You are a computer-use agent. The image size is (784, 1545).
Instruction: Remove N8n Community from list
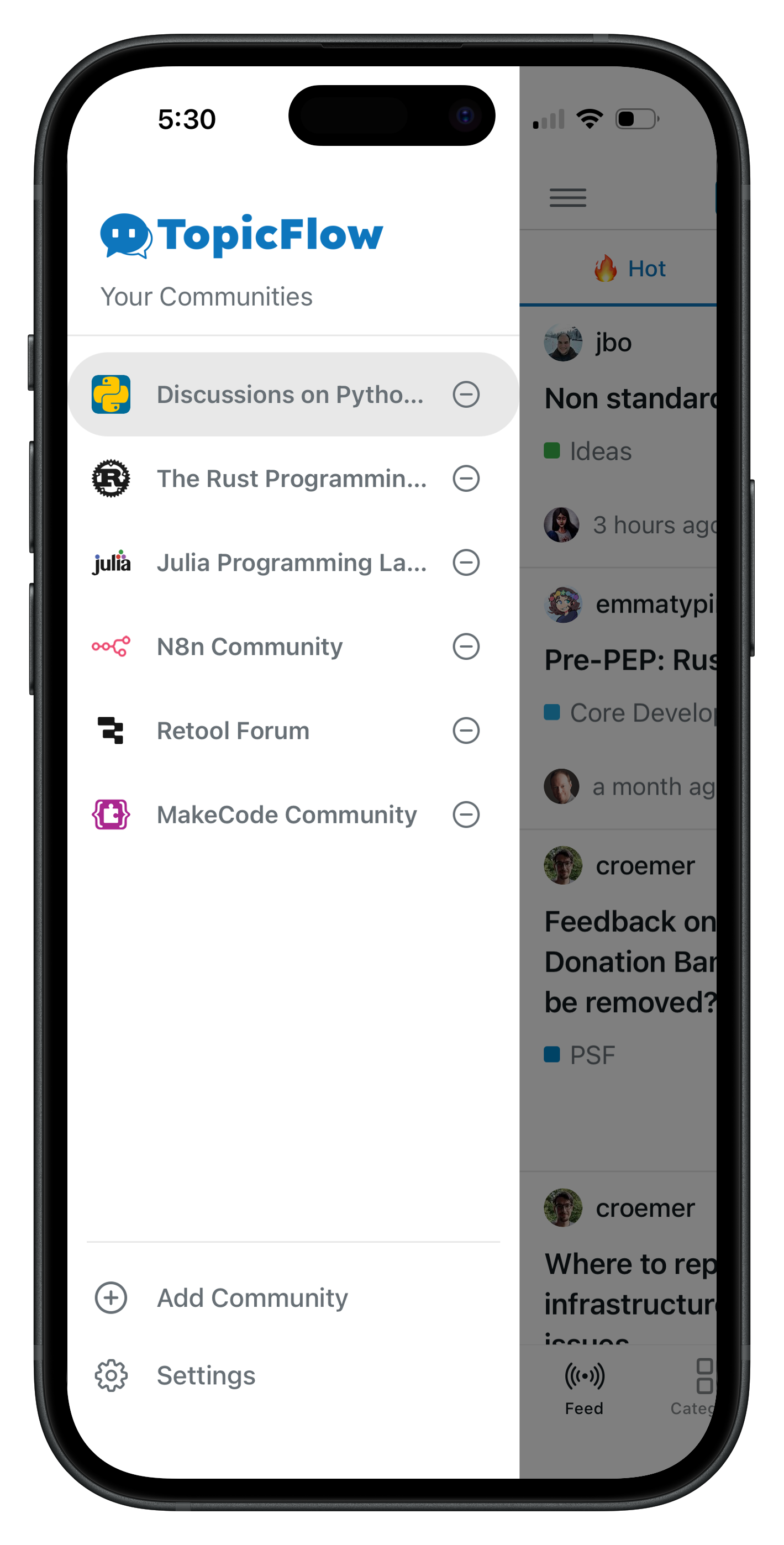(465, 647)
